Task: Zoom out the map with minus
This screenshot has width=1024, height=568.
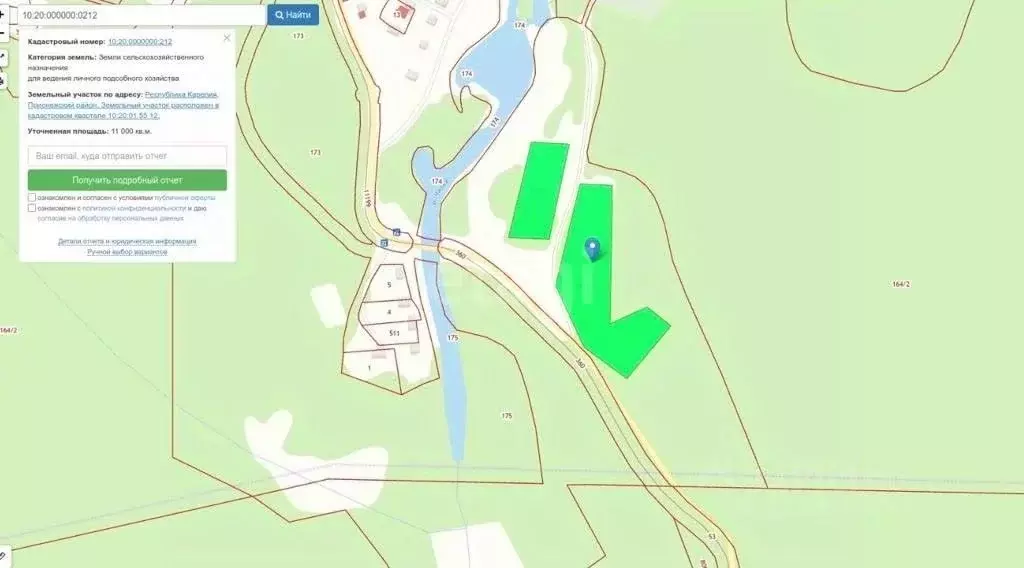Action: [x=3, y=34]
